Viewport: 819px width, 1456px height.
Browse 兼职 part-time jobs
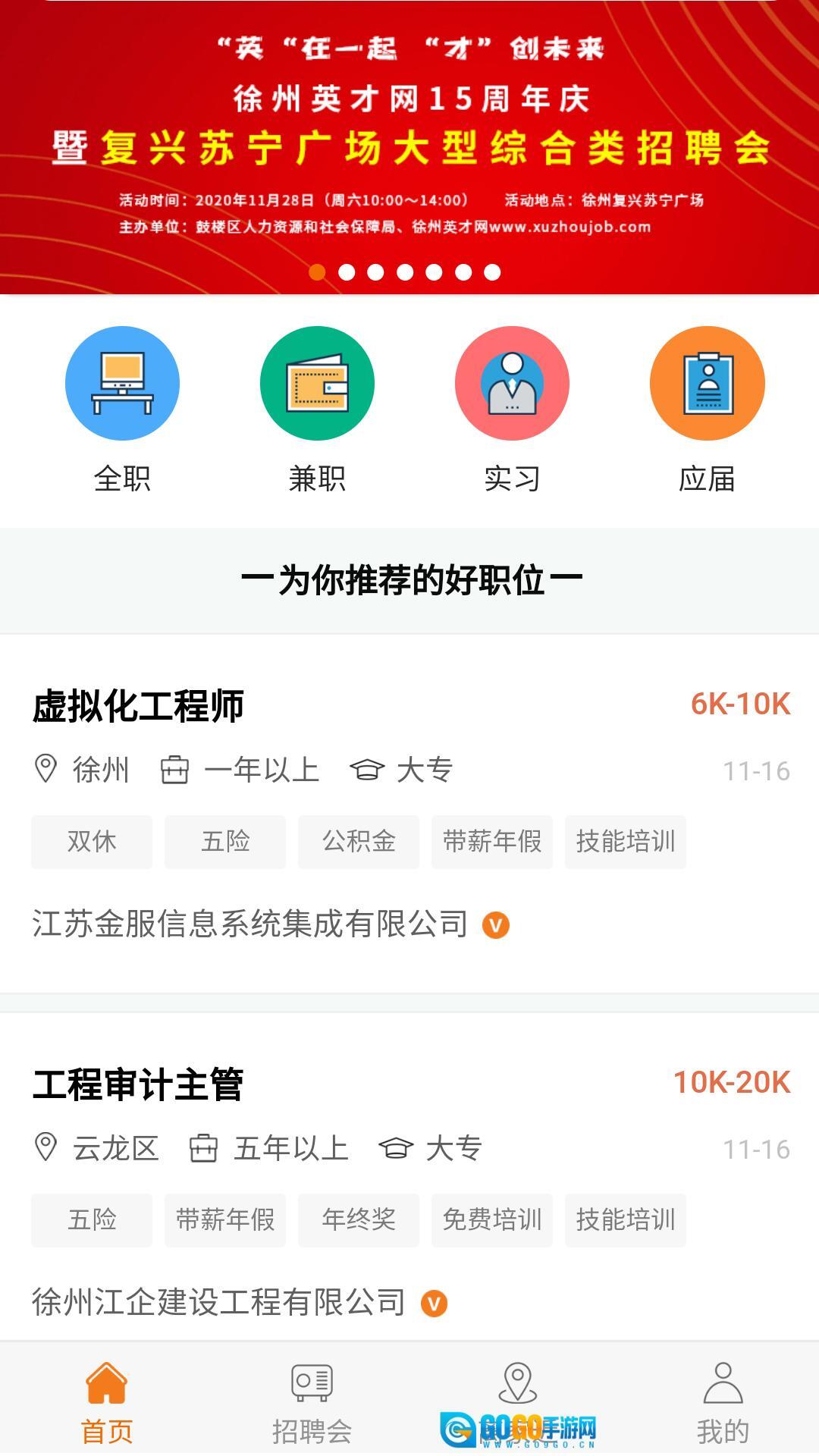coord(317,409)
